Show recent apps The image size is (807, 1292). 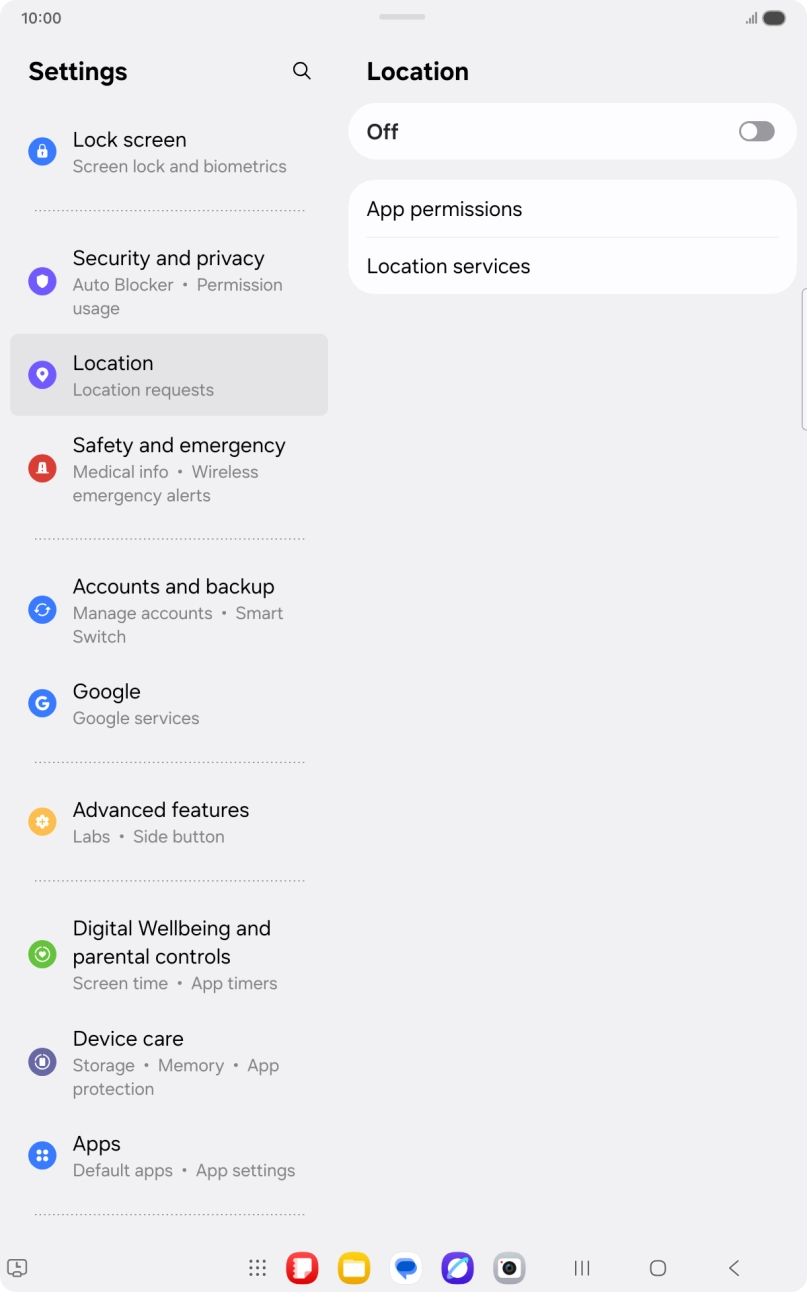coord(582,1268)
